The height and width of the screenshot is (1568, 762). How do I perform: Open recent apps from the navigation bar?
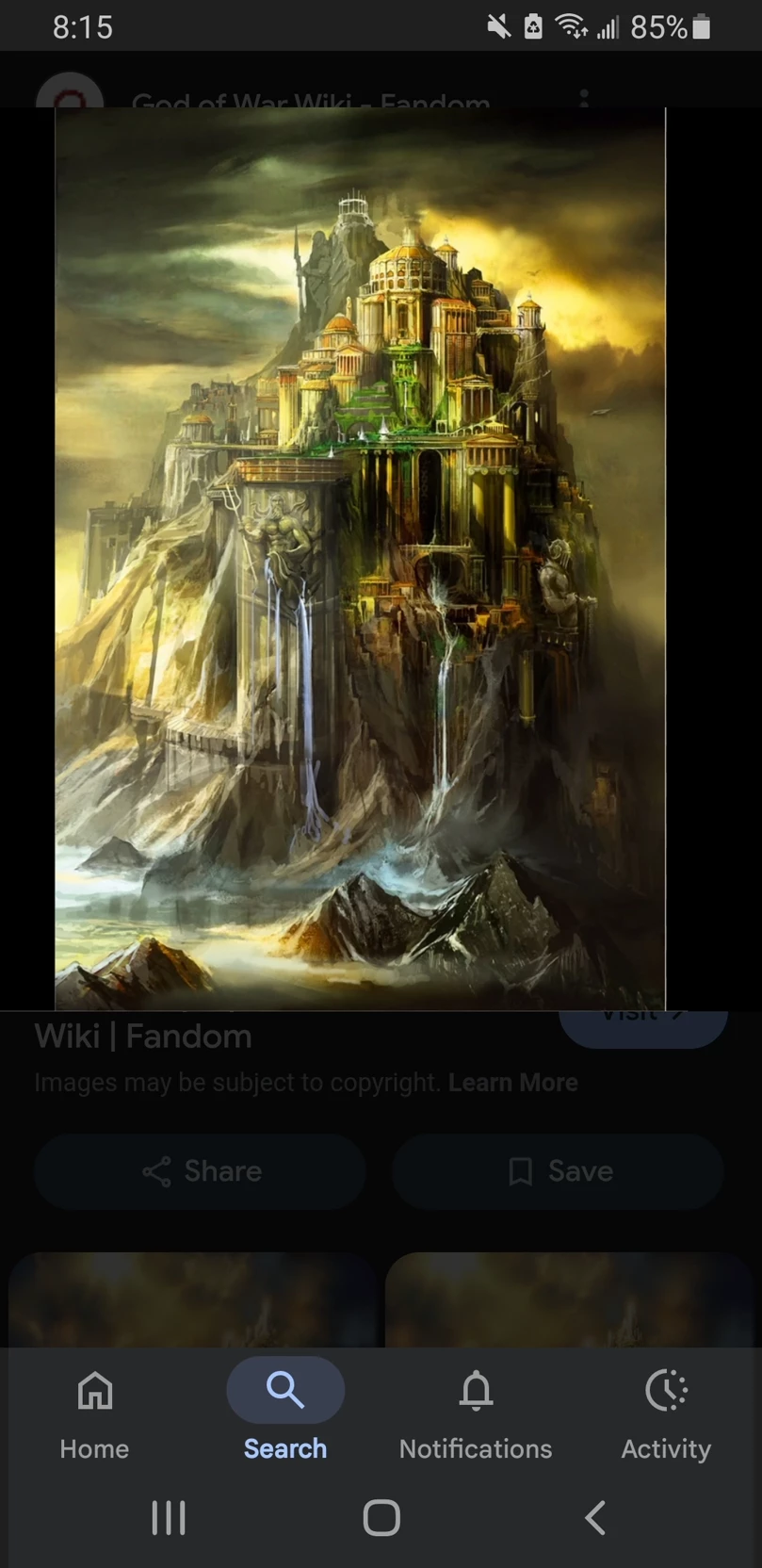tap(169, 1518)
